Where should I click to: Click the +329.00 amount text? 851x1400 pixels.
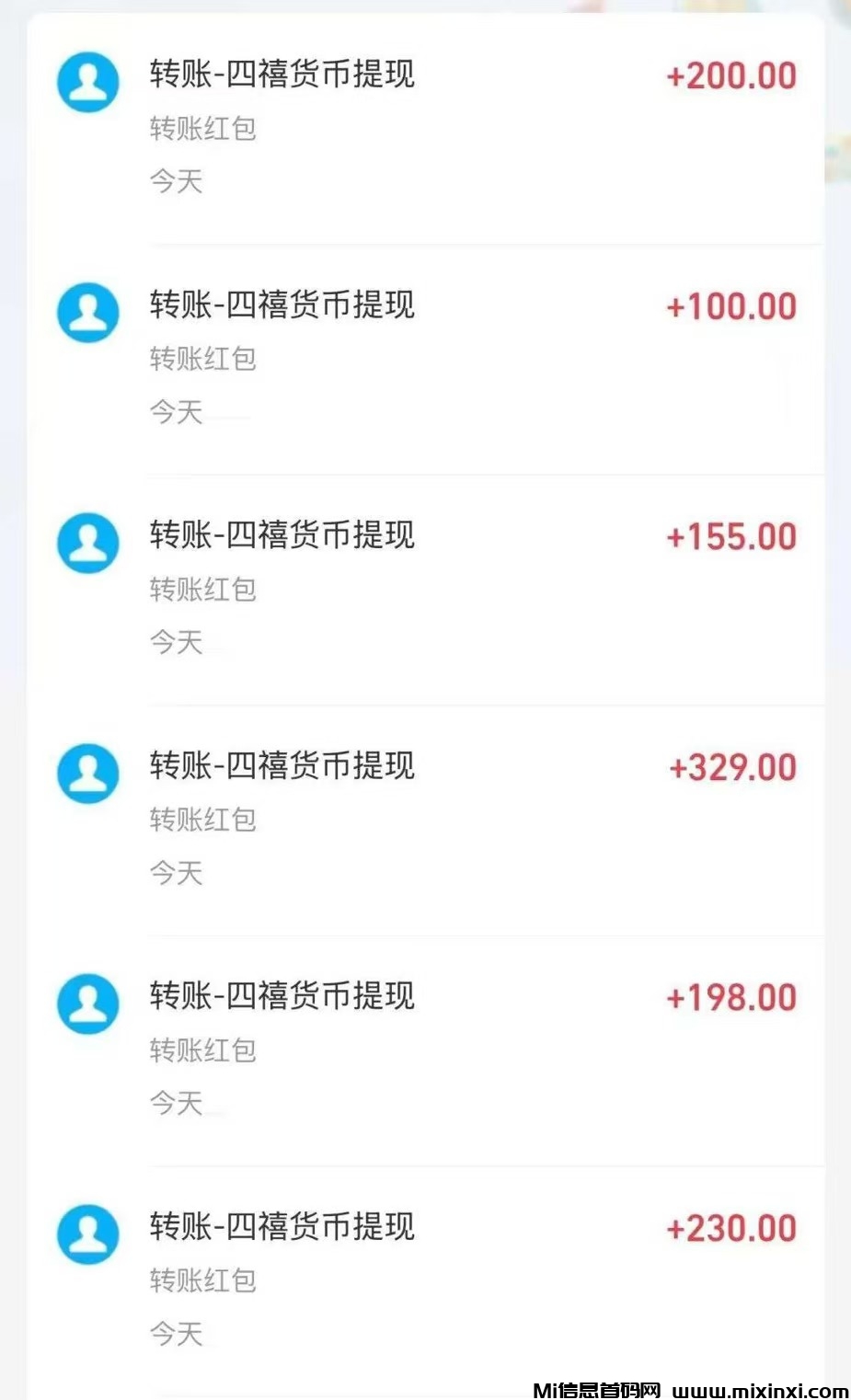[x=730, y=767]
